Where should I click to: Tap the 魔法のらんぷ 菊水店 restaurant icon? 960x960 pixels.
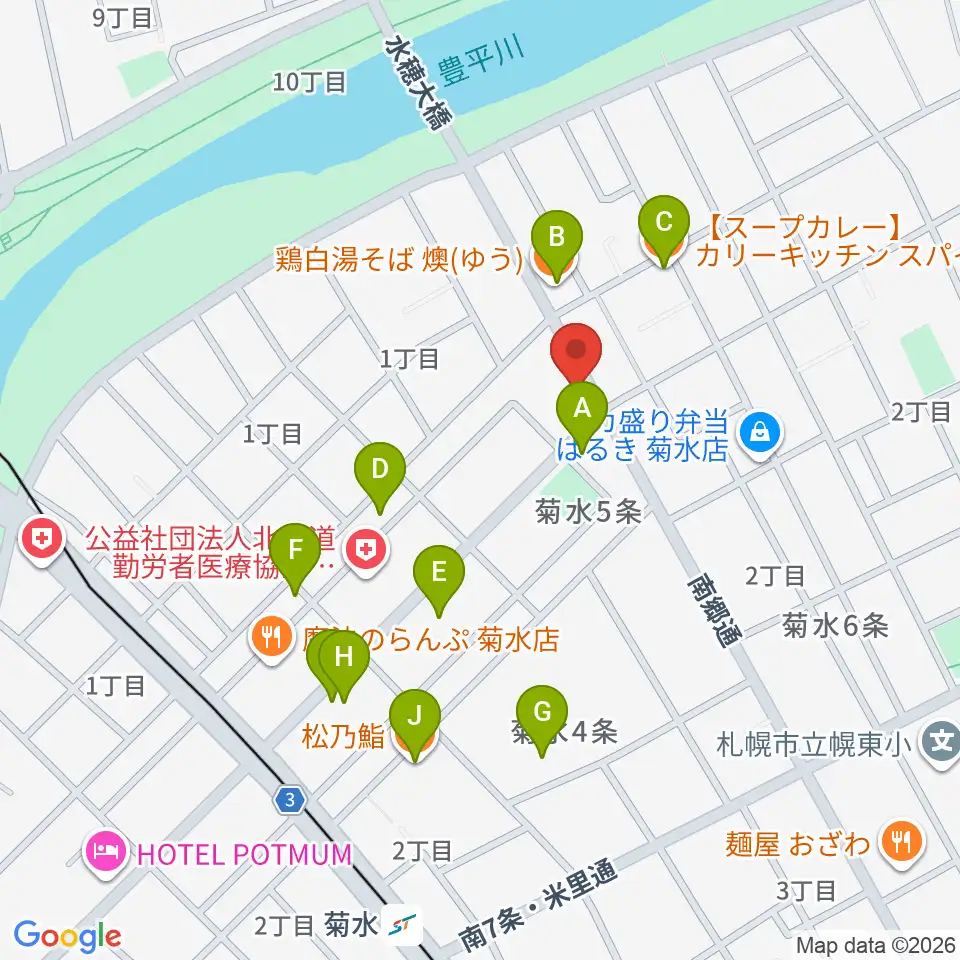point(272,639)
